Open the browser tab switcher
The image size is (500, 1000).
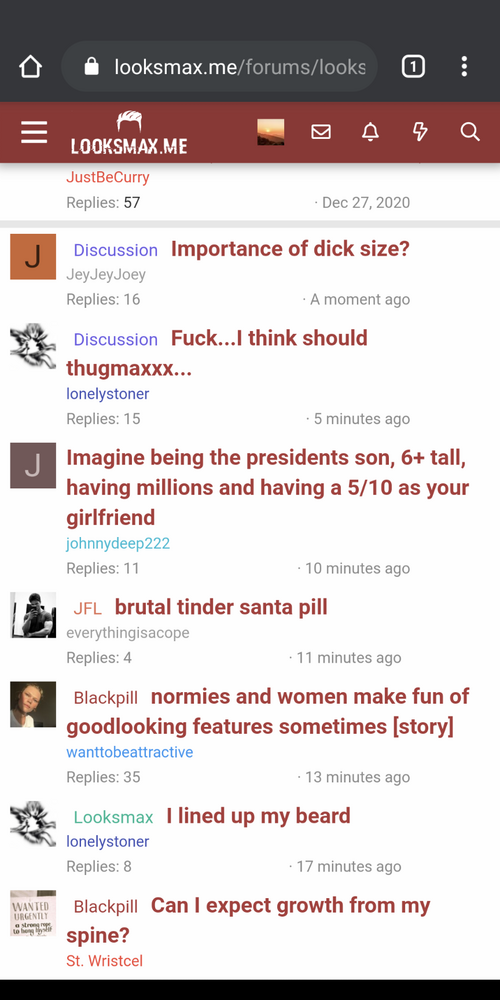(x=413, y=66)
